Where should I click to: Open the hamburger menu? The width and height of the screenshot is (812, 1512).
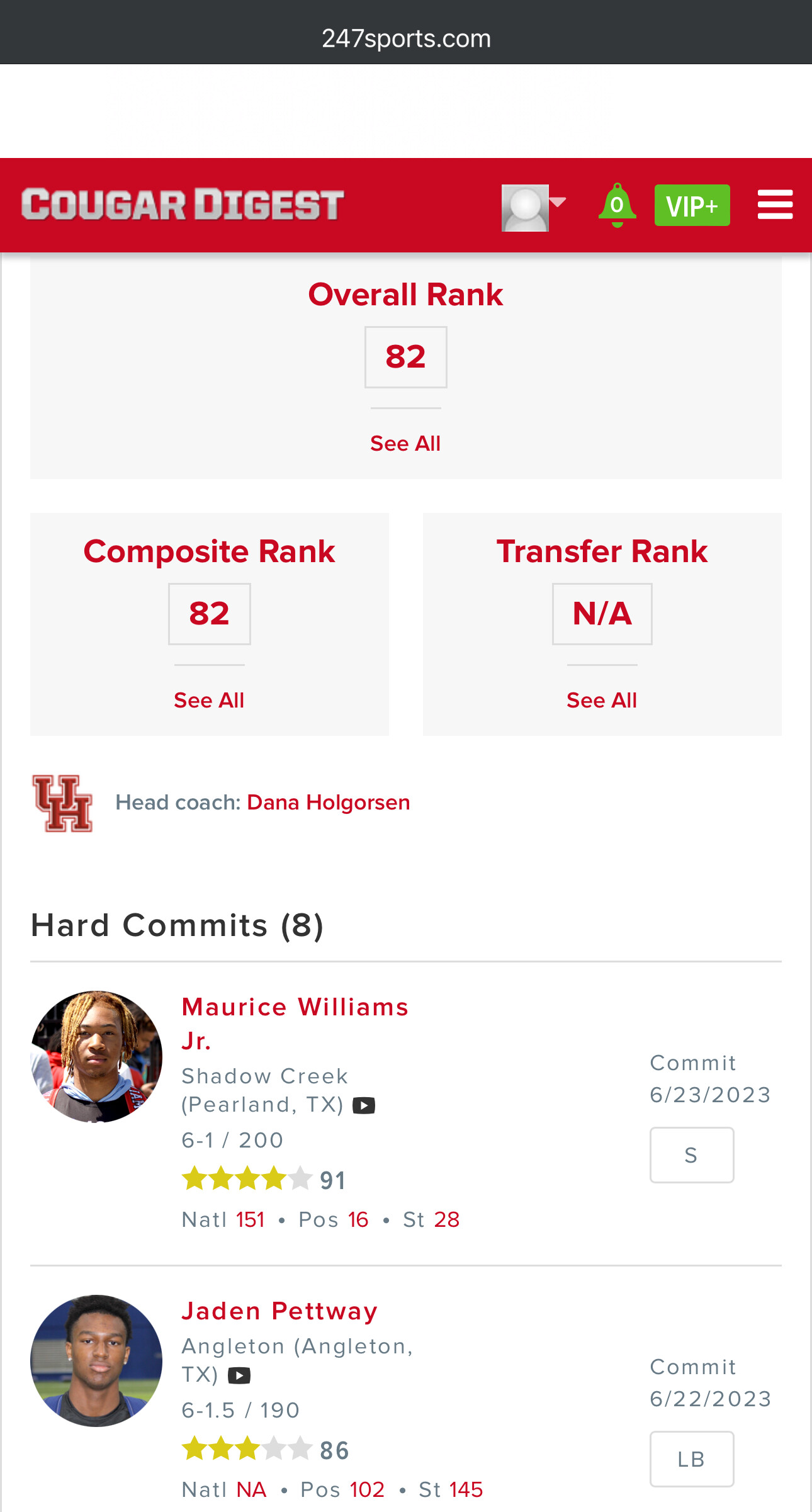775,205
